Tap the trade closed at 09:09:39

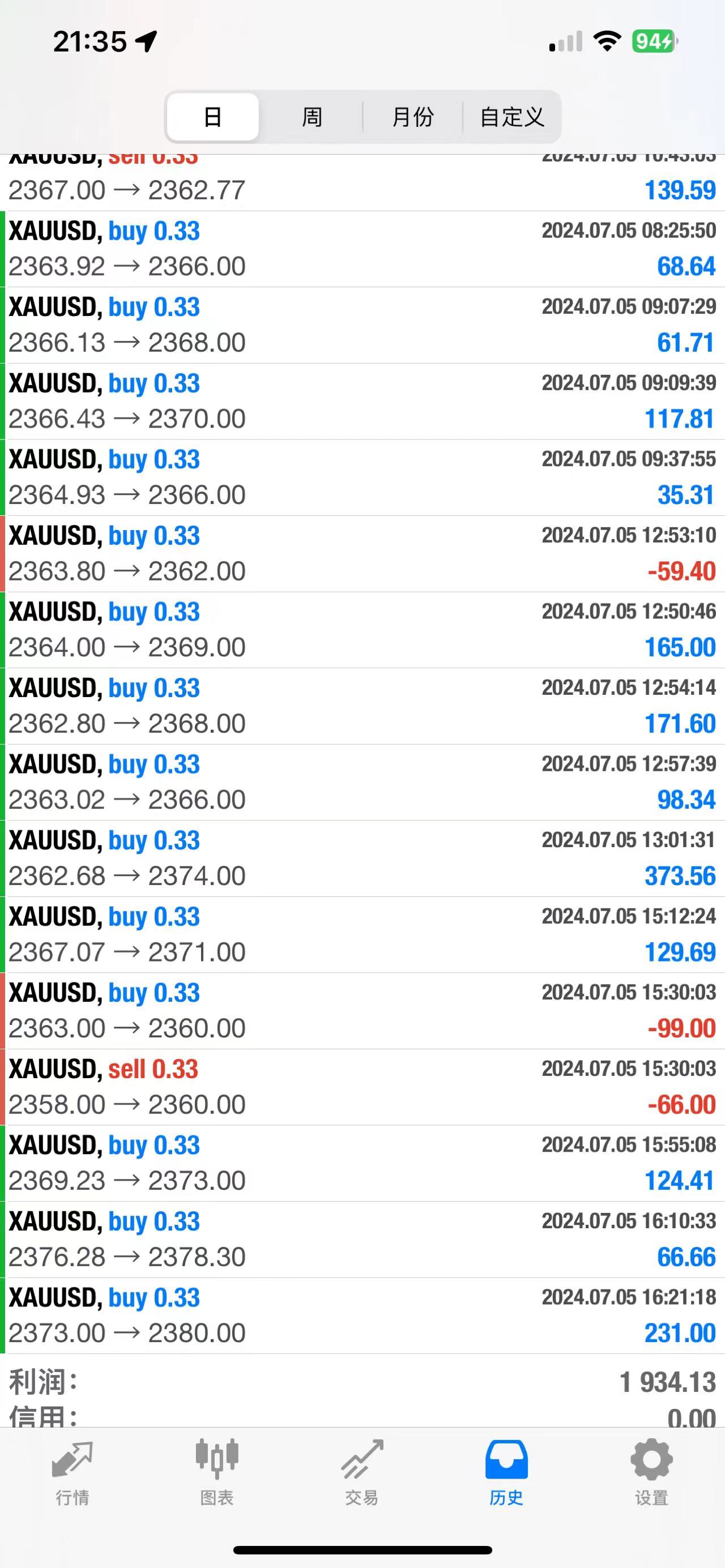click(362, 401)
